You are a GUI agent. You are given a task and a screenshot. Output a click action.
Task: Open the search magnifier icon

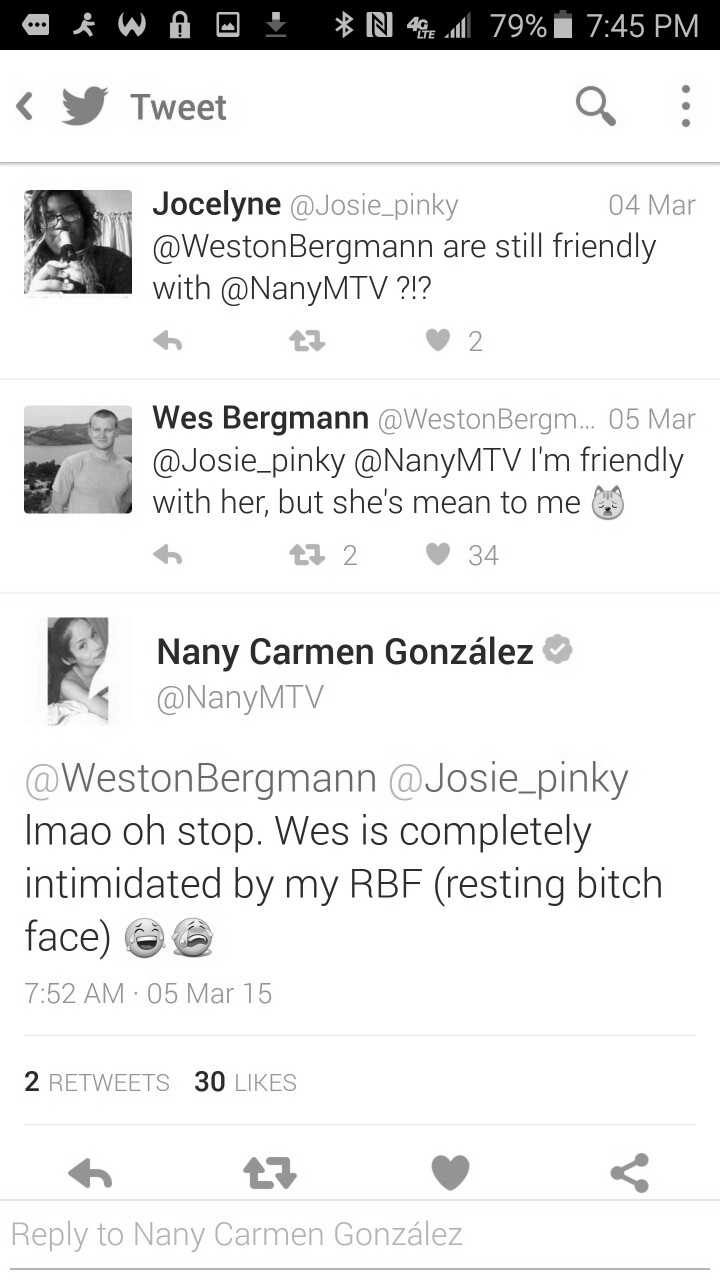(x=595, y=105)
